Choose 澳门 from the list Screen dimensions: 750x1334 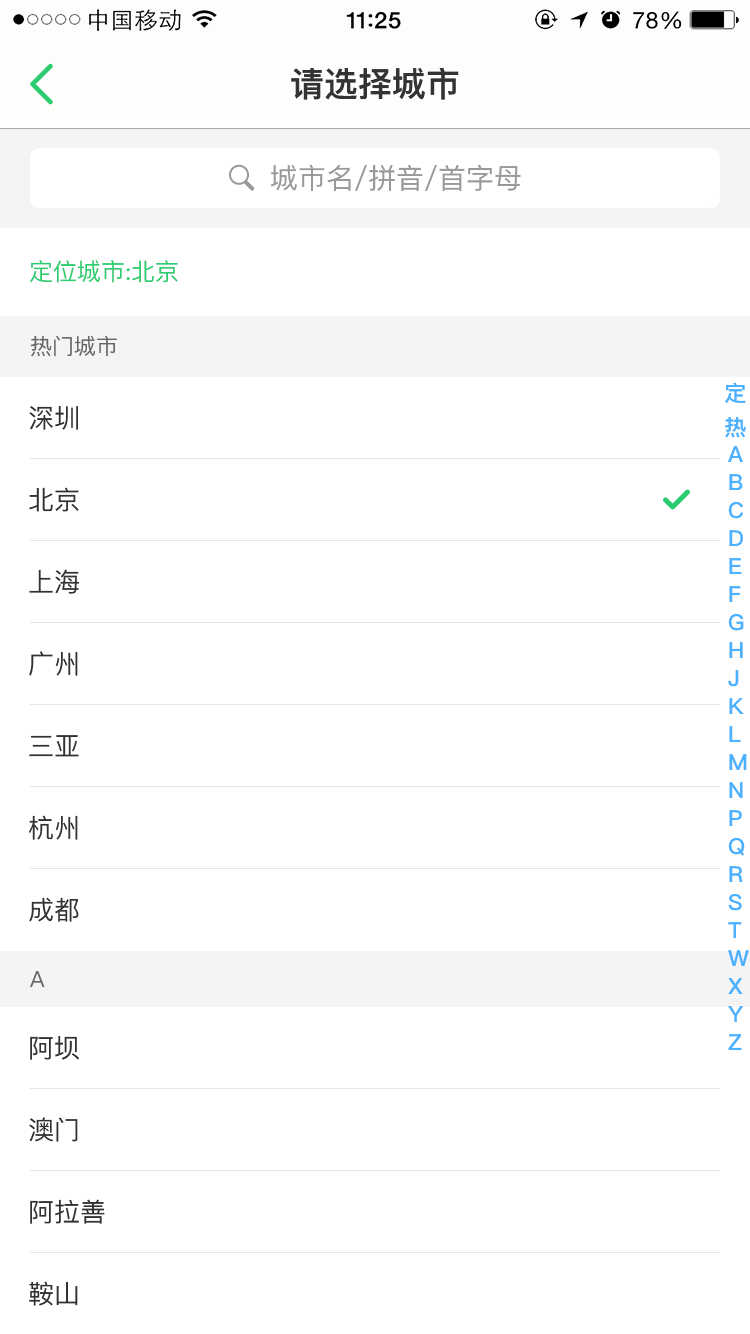(x=375, y=1130)
